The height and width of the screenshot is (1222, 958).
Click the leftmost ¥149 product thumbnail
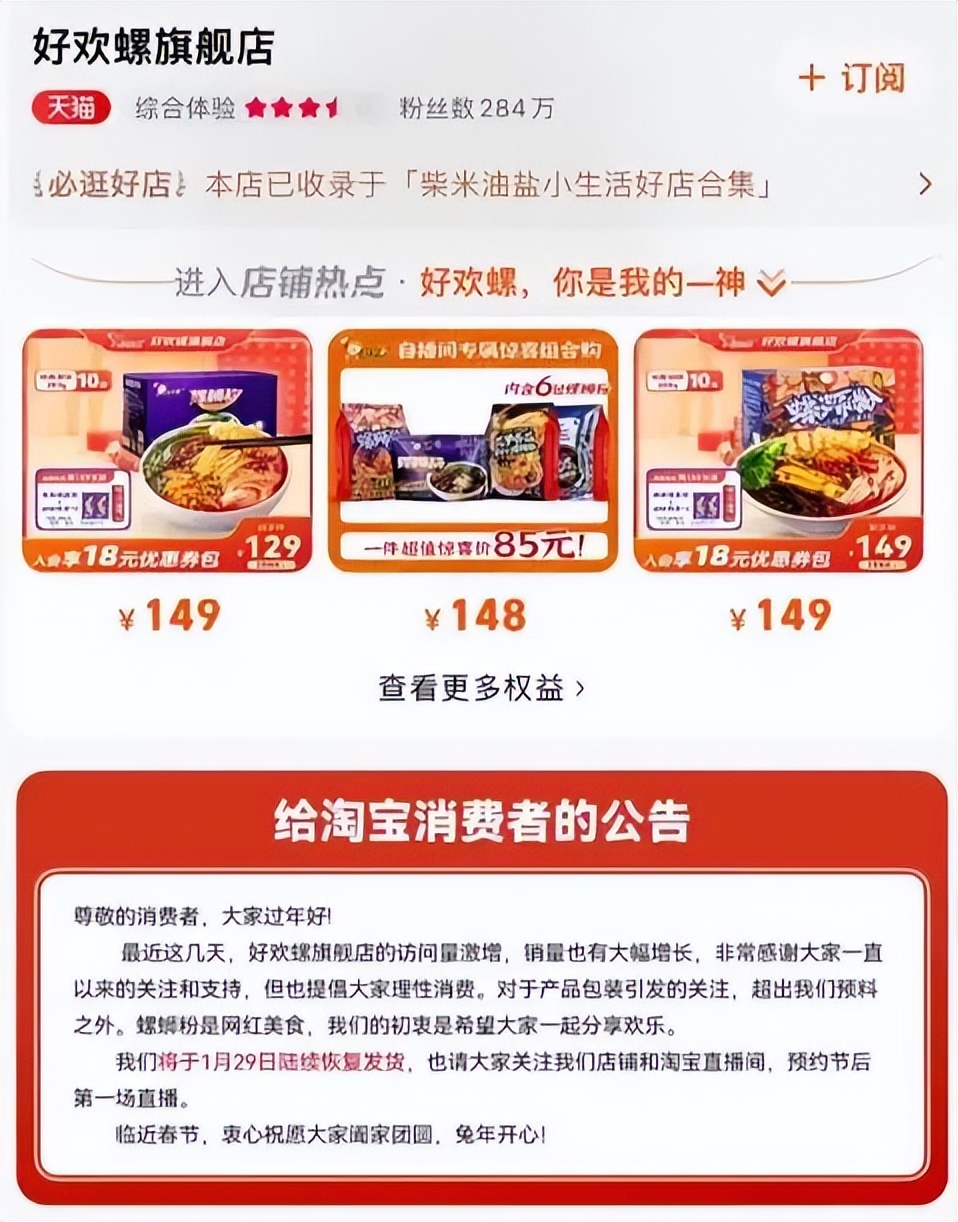pos(170,448)
